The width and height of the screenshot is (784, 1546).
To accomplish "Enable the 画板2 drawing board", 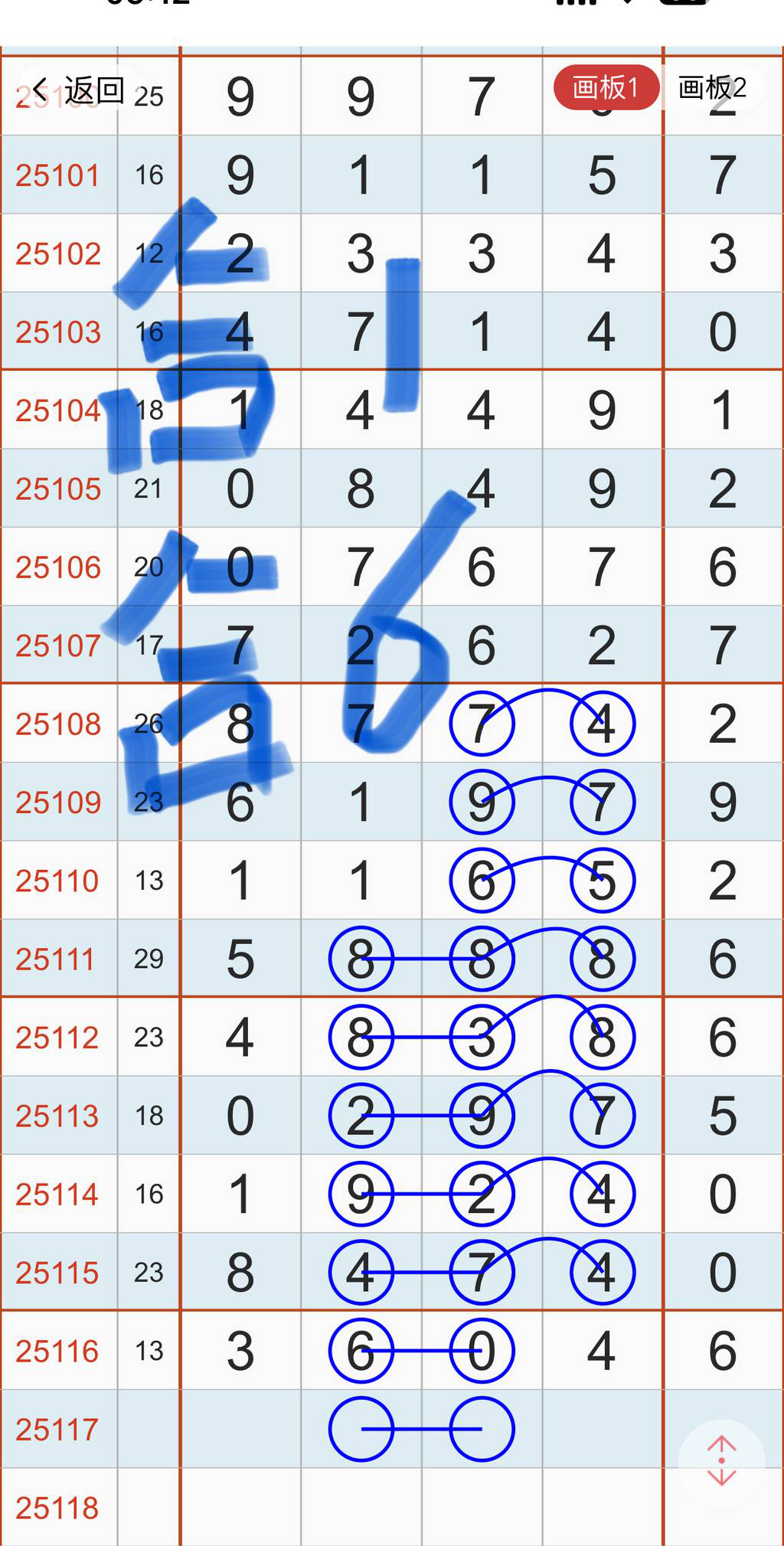I will tap(714, 87).
